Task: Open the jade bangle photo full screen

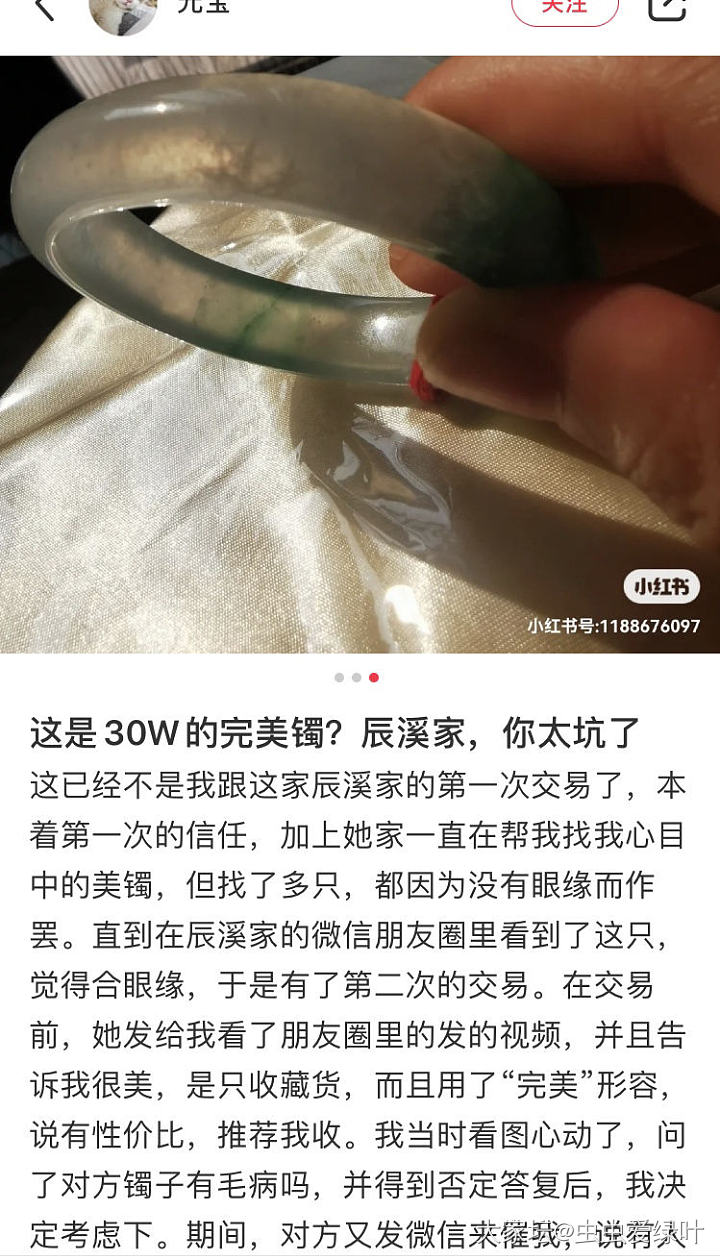Action: tap(360, 354)
